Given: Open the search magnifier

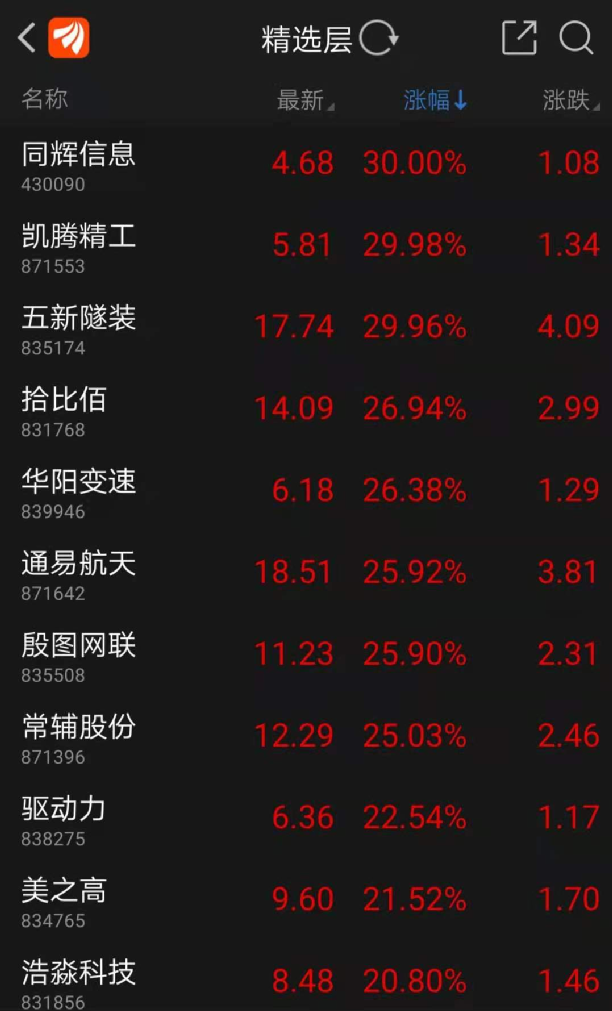Looking at the screenshot, I should click(577, 39).
